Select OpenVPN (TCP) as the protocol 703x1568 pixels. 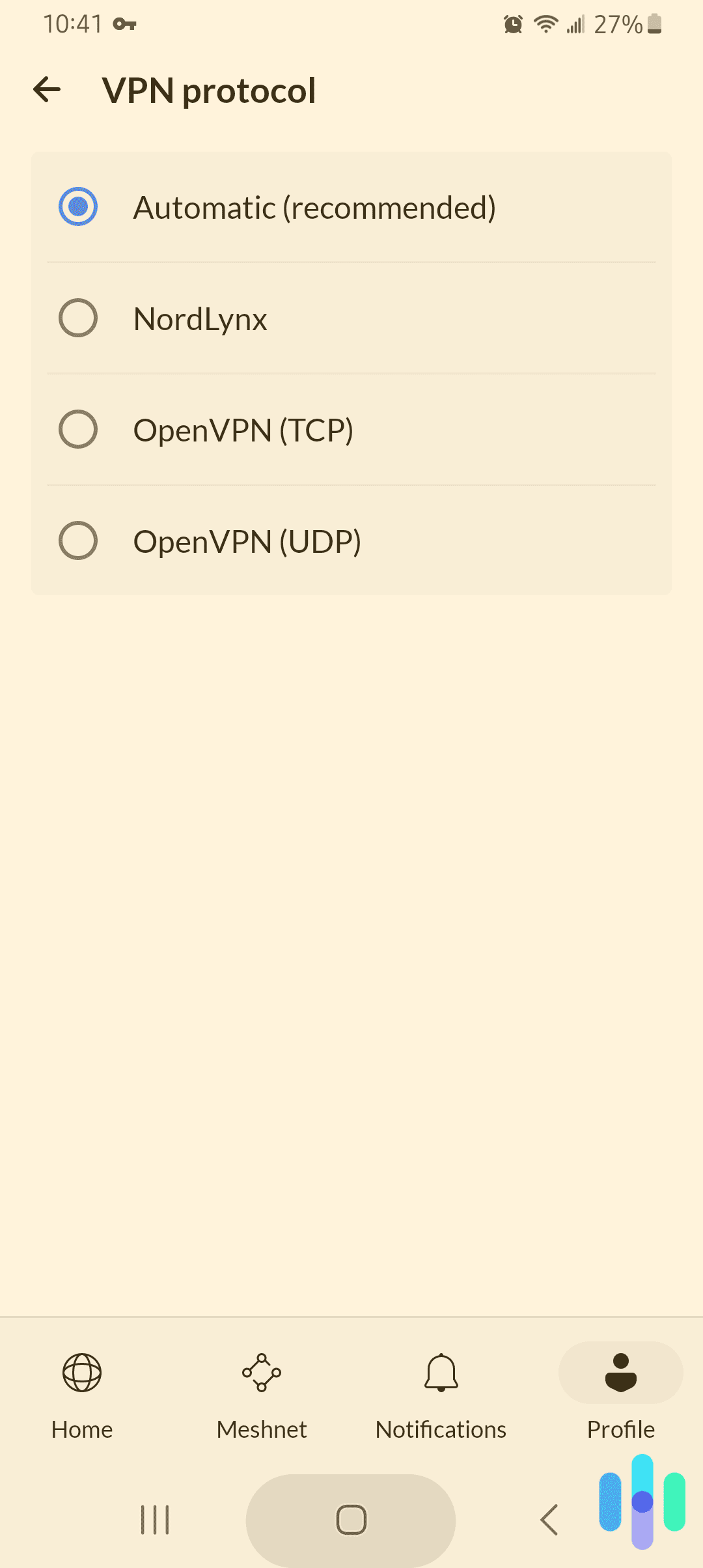tap(78, 429)
